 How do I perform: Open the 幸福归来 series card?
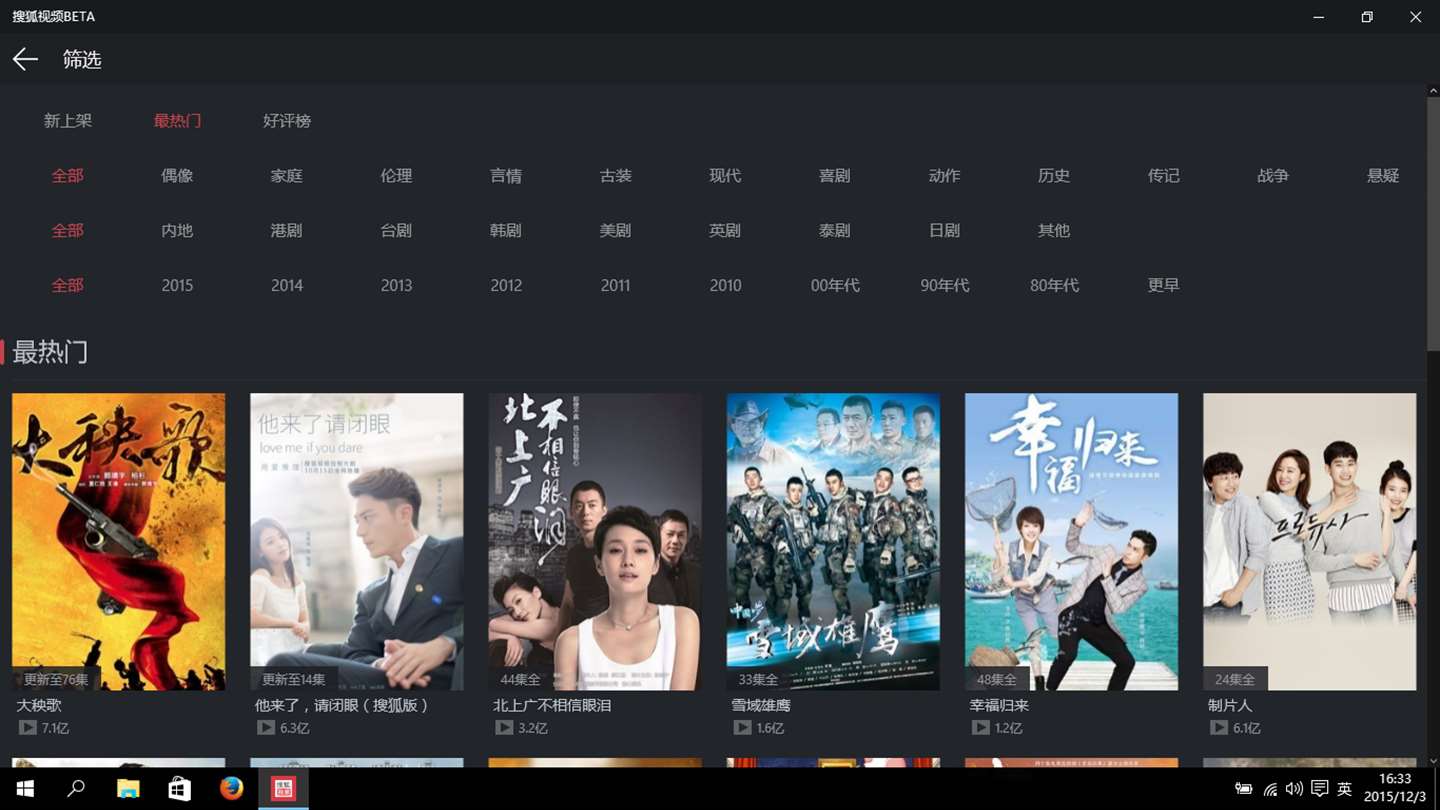tap(1071, 541)
